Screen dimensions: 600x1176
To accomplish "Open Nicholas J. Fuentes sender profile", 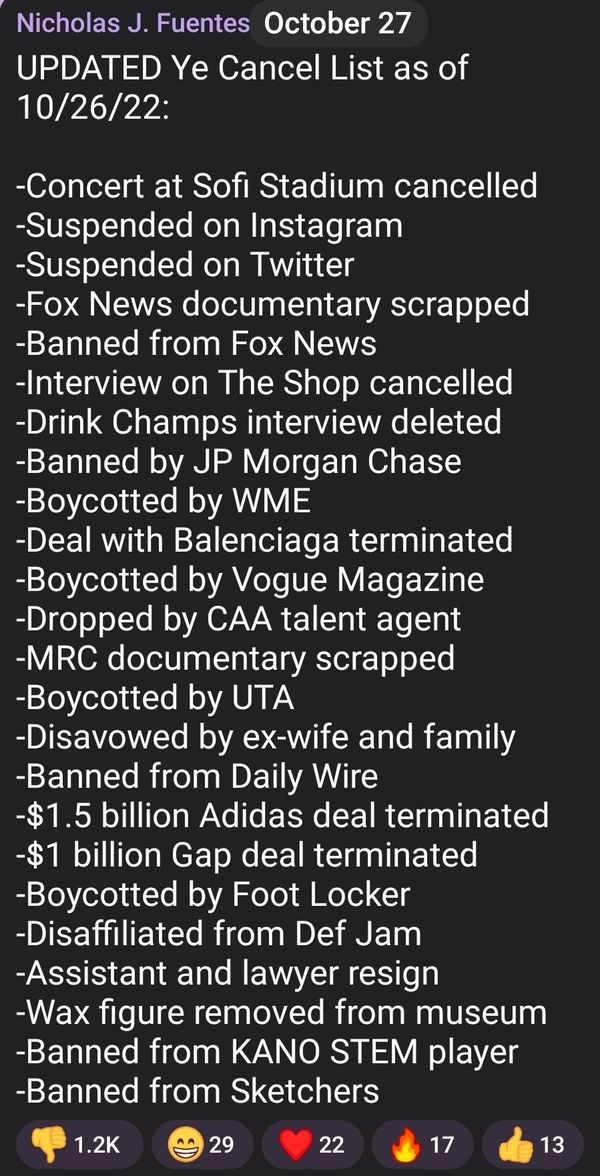I will pos(132,22).
